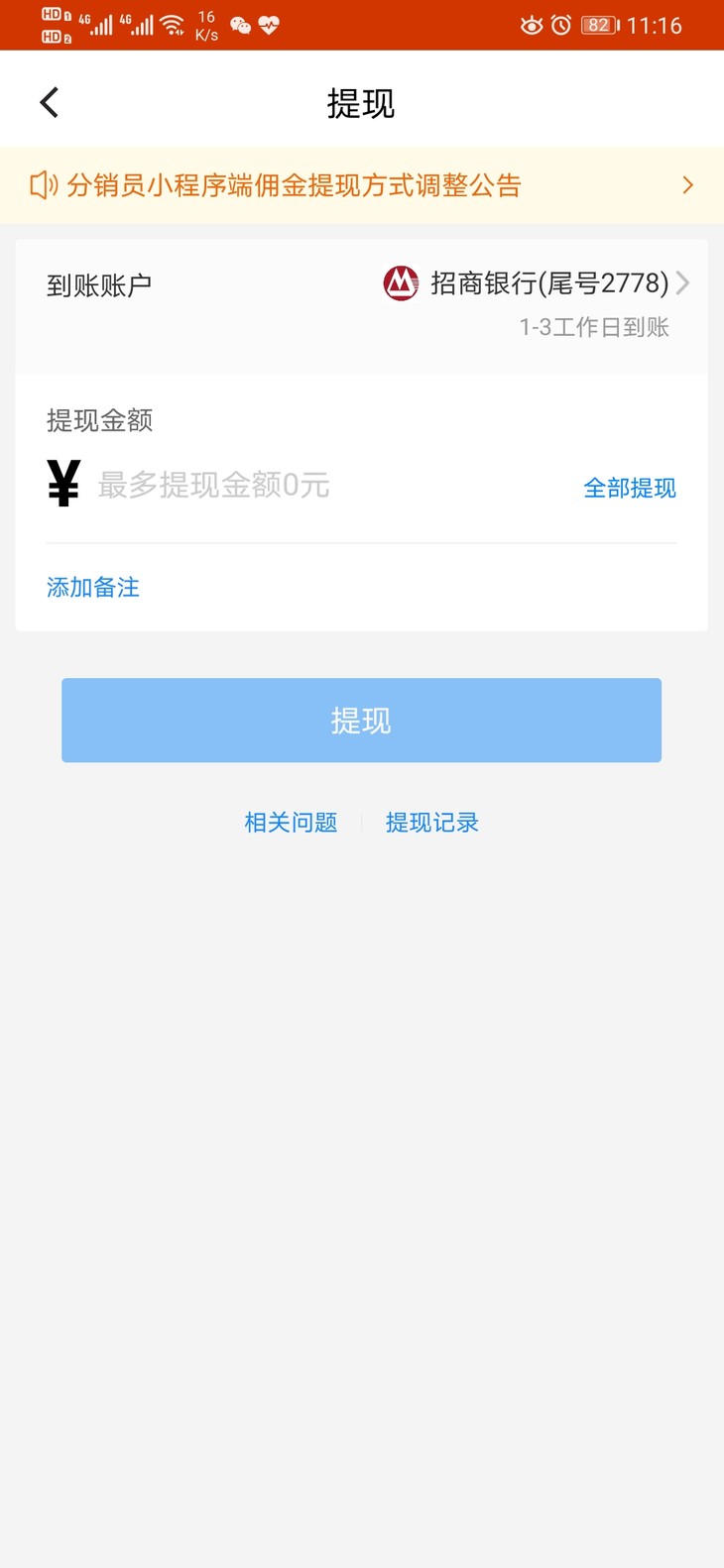Screen dimensions: 724x1568
Task: Go back from the 提现 page
Action: click(50, 102)
